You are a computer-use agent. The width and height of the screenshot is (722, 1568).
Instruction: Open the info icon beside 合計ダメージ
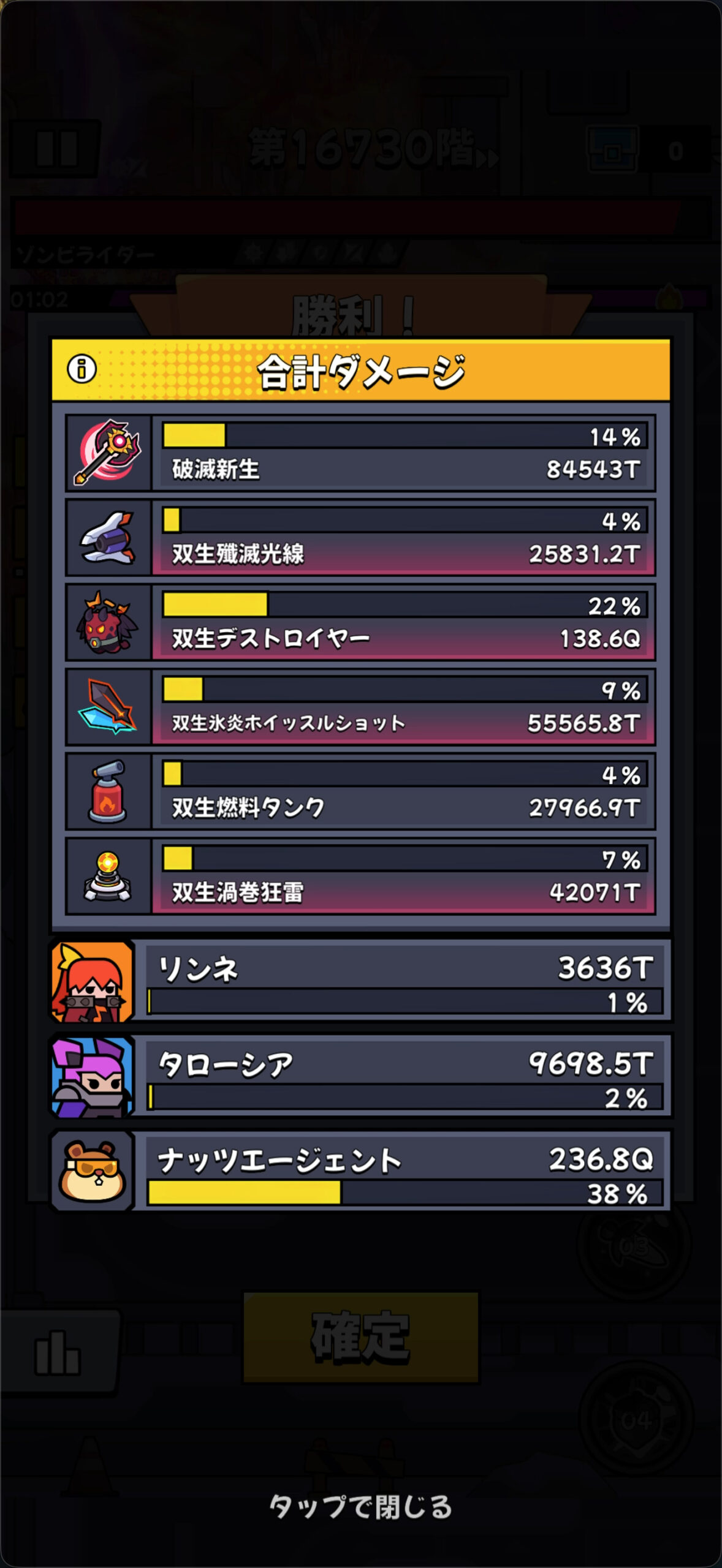tap(82, 369)
